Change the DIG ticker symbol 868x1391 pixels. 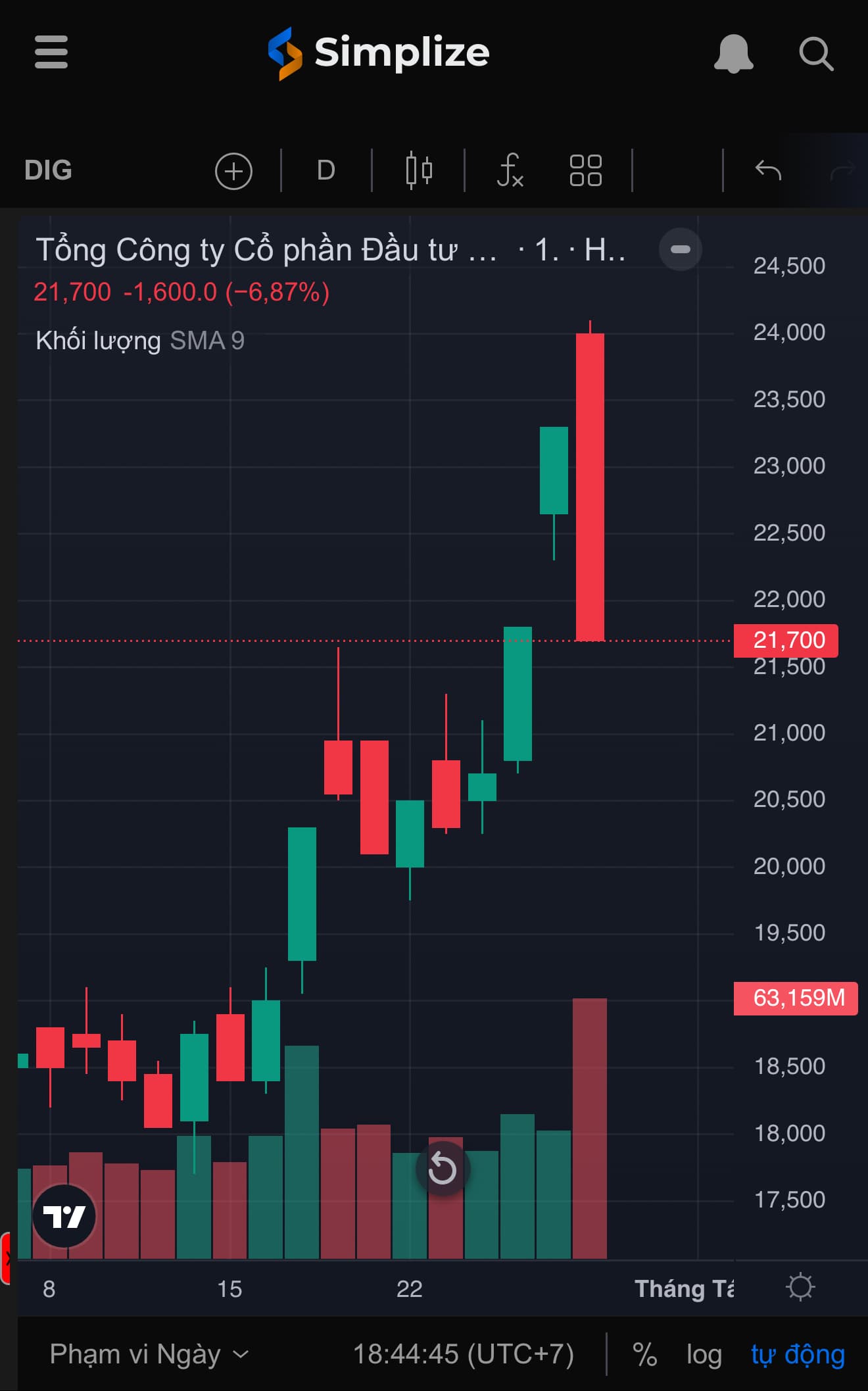coord(48,170)
